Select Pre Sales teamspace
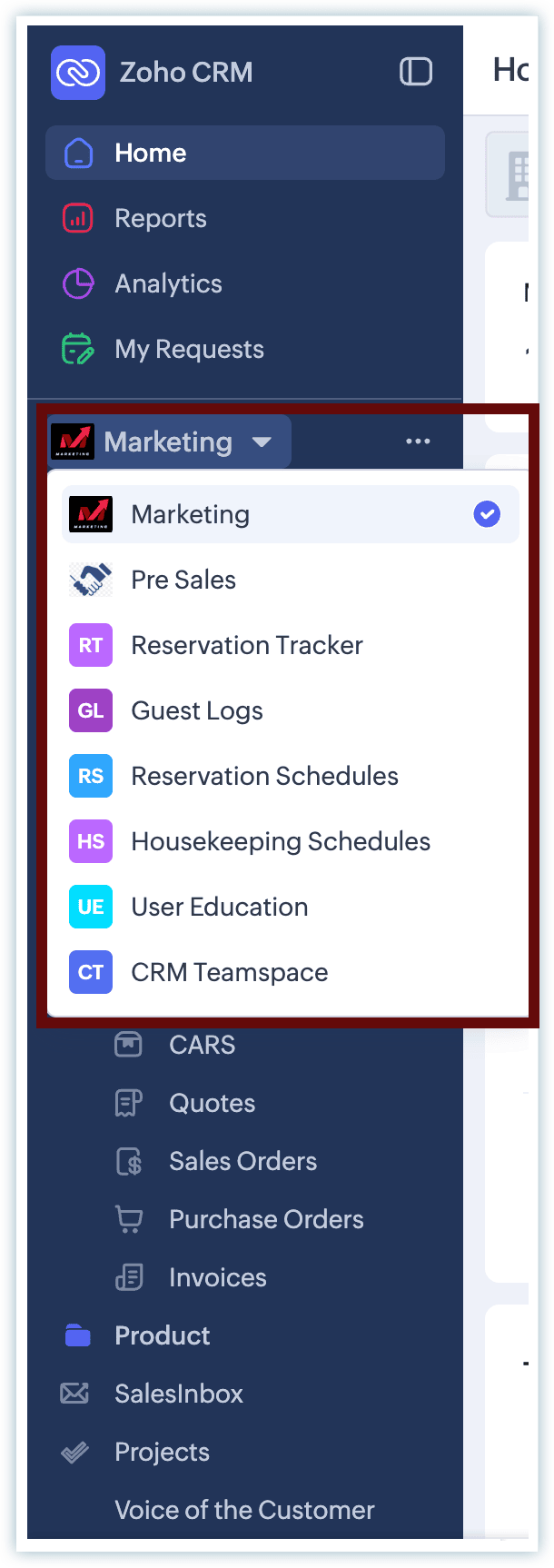 pyautogui.click(x=183, y=580)
